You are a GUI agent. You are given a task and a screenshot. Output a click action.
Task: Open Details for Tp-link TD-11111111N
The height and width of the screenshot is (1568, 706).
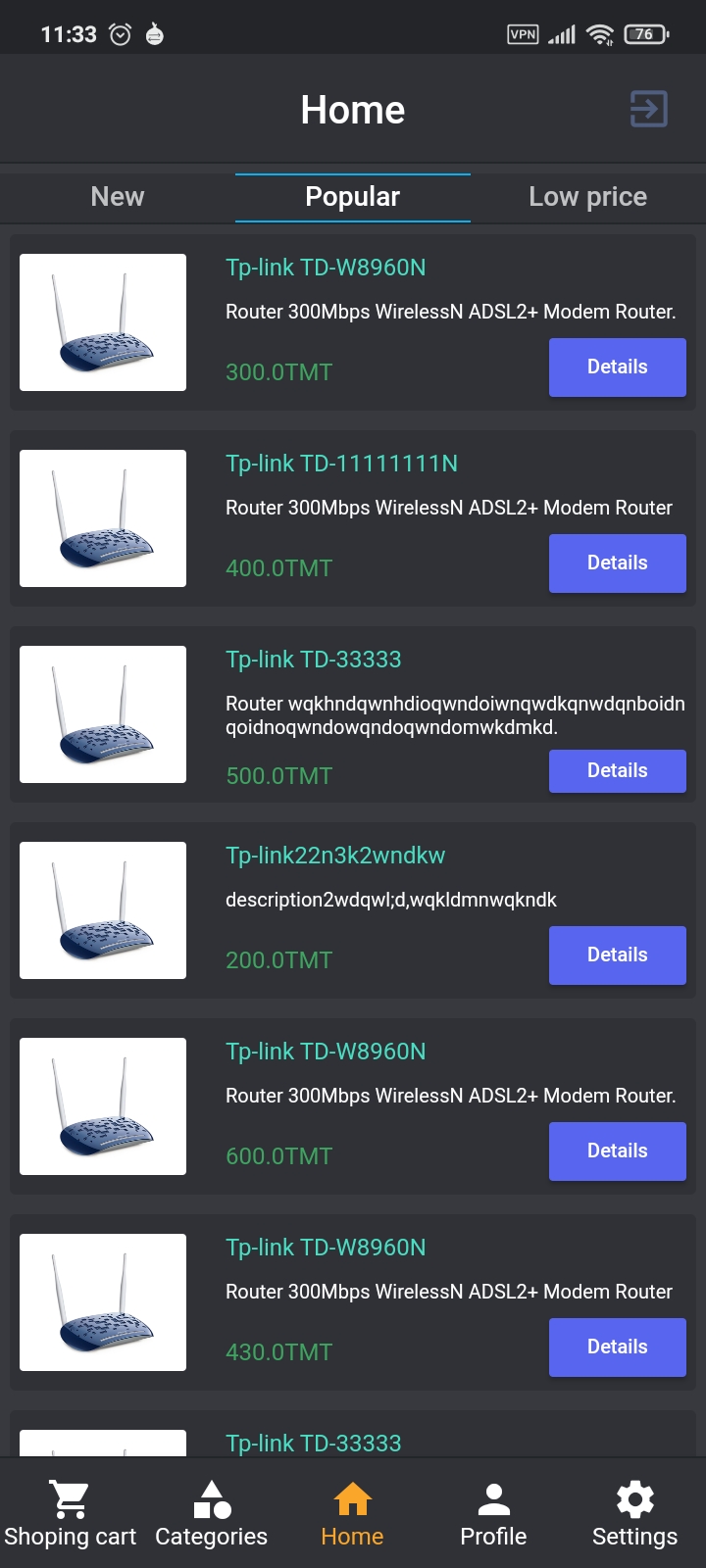[618, 563]
